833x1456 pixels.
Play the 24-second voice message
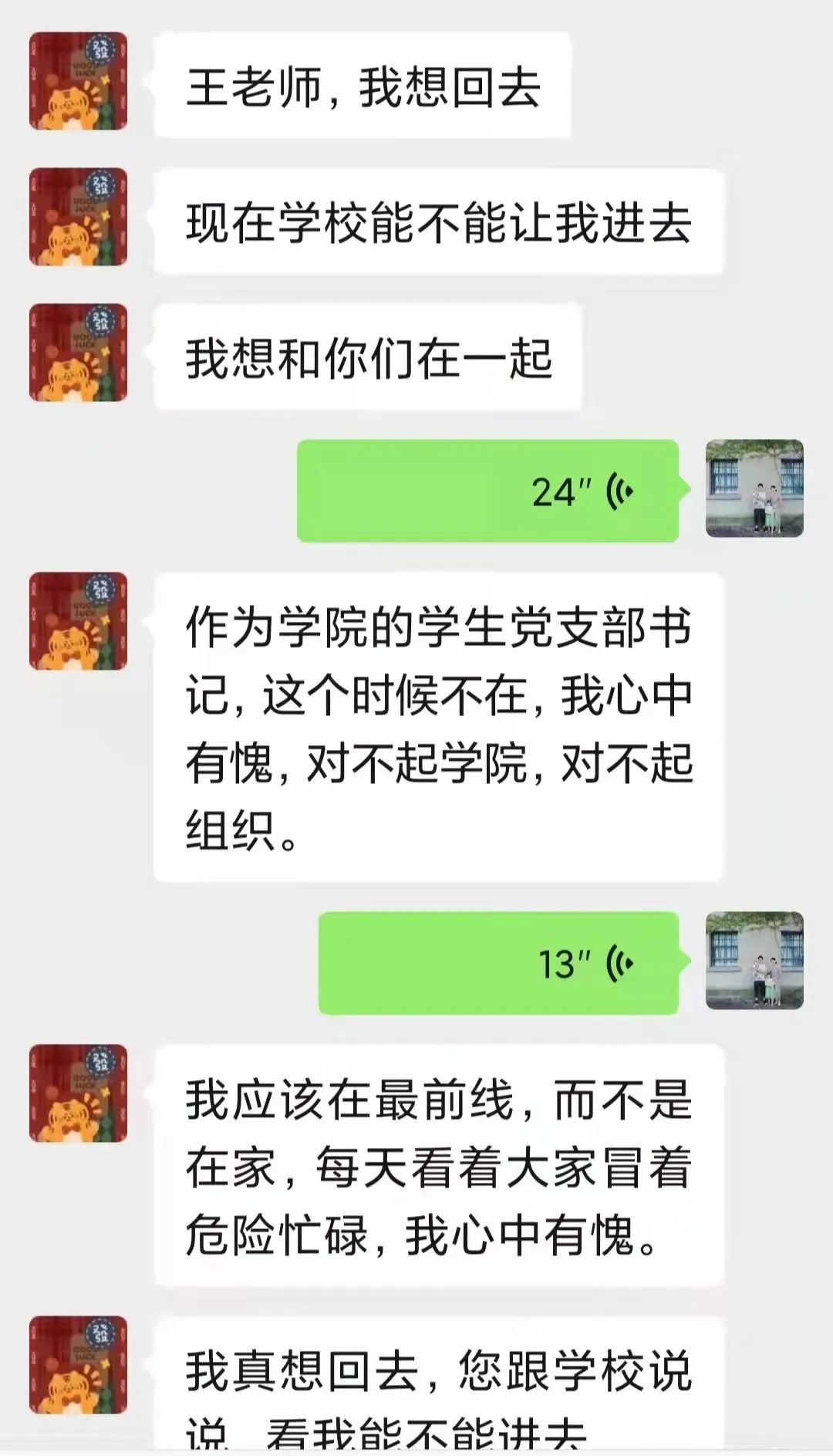coord(487,491)
